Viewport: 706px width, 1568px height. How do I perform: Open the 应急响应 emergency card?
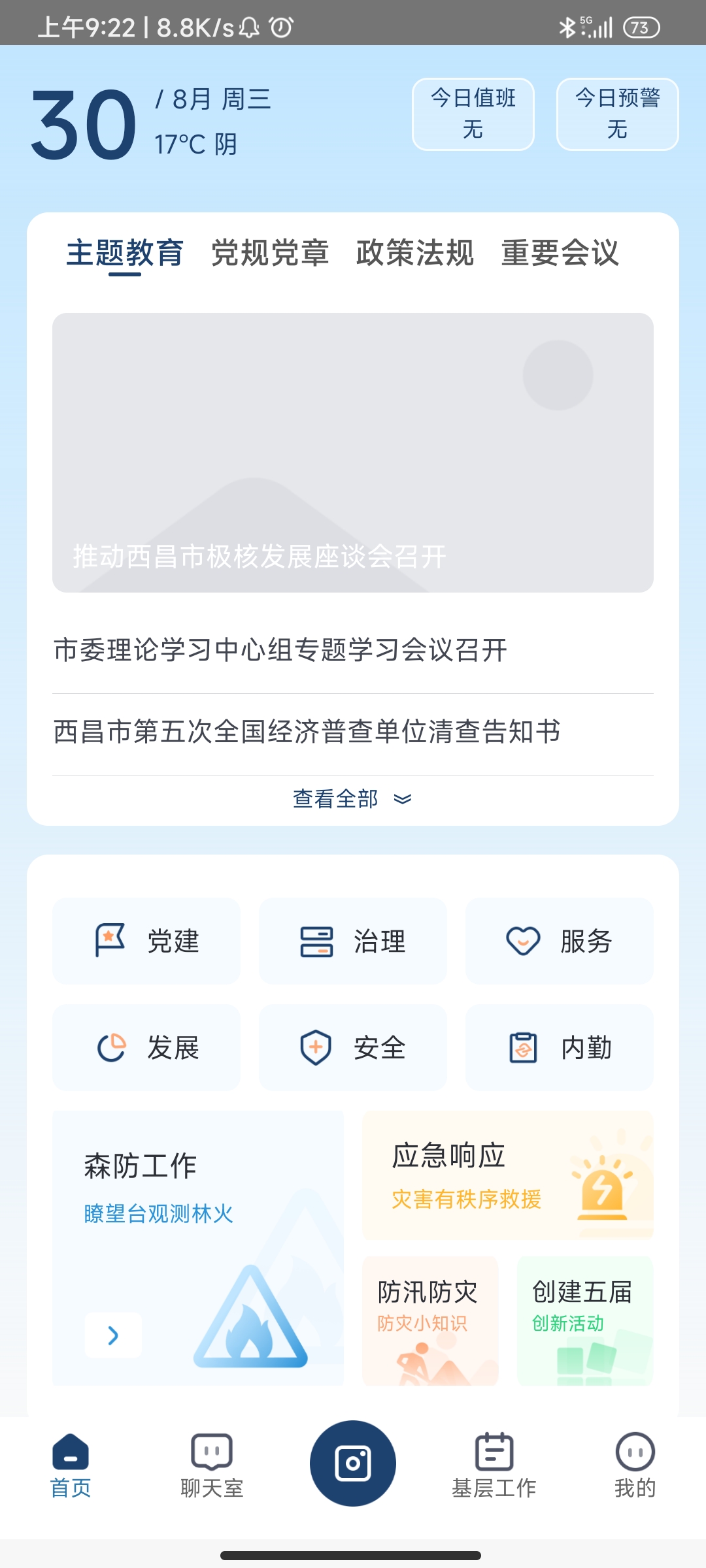(x=508, y=1175)
